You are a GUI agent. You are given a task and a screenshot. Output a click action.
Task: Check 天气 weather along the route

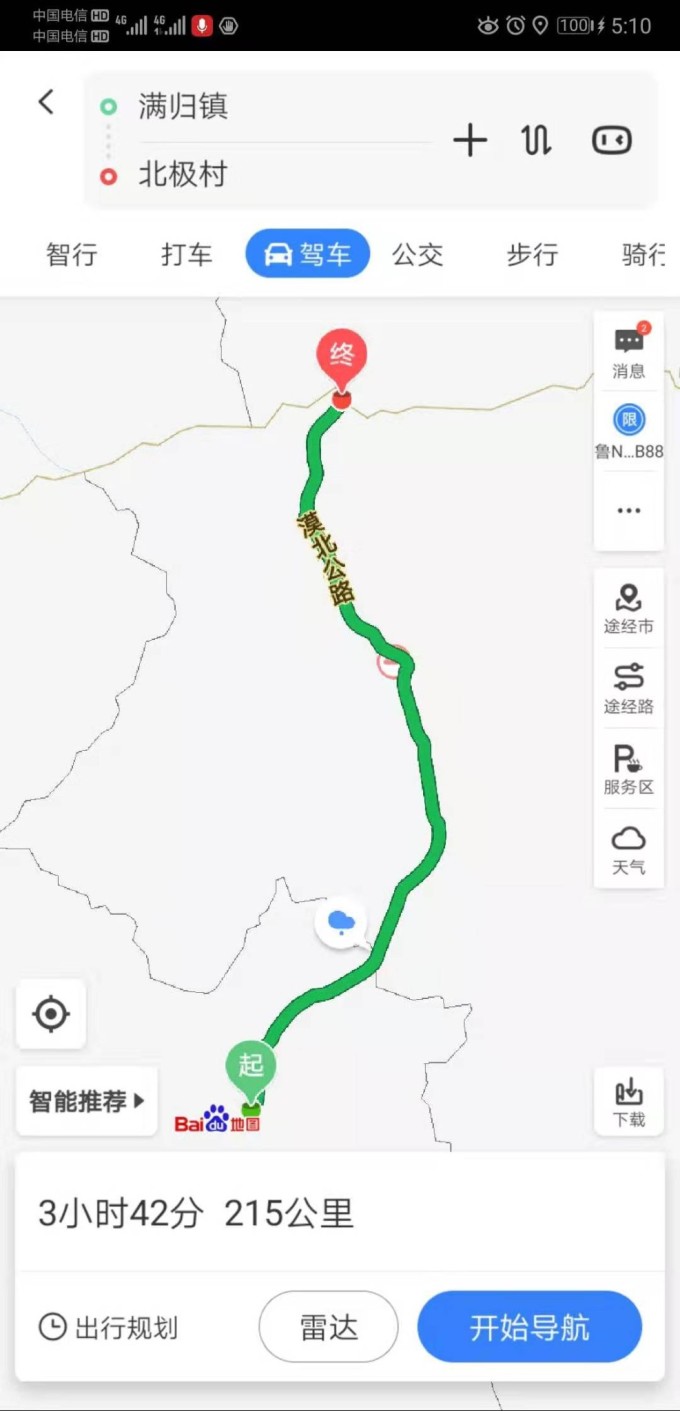tap(629, 850)
